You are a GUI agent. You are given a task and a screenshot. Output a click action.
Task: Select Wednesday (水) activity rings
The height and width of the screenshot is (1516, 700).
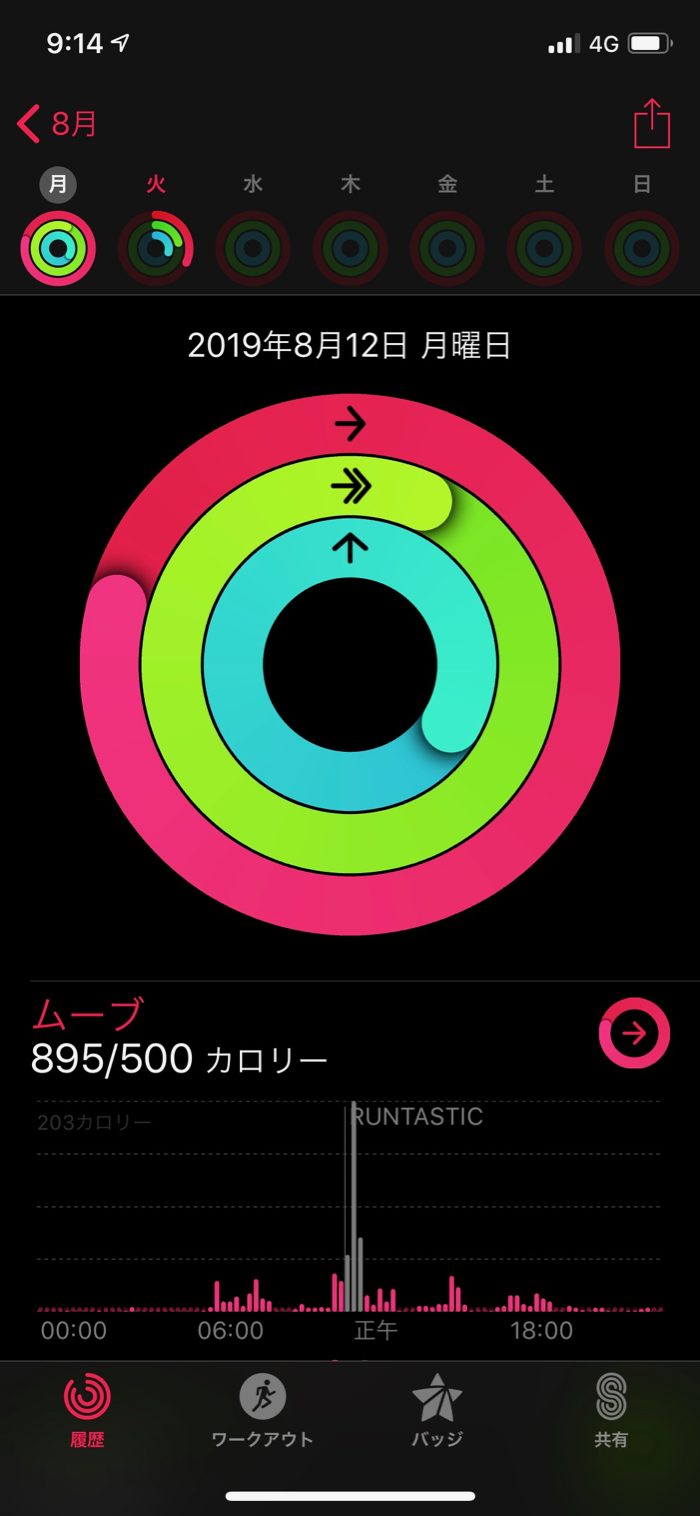[253, 248]
